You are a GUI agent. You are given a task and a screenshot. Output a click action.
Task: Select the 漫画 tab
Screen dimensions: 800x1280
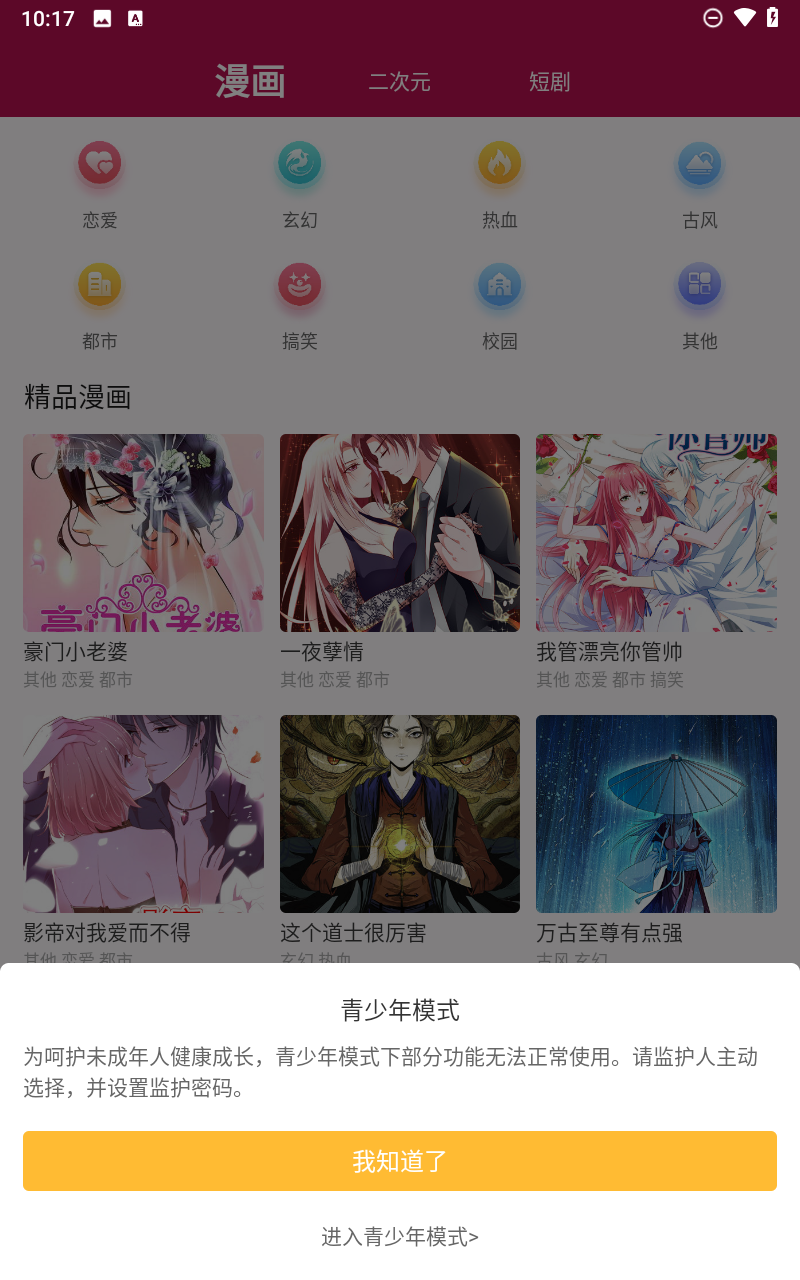pos(250,82)
